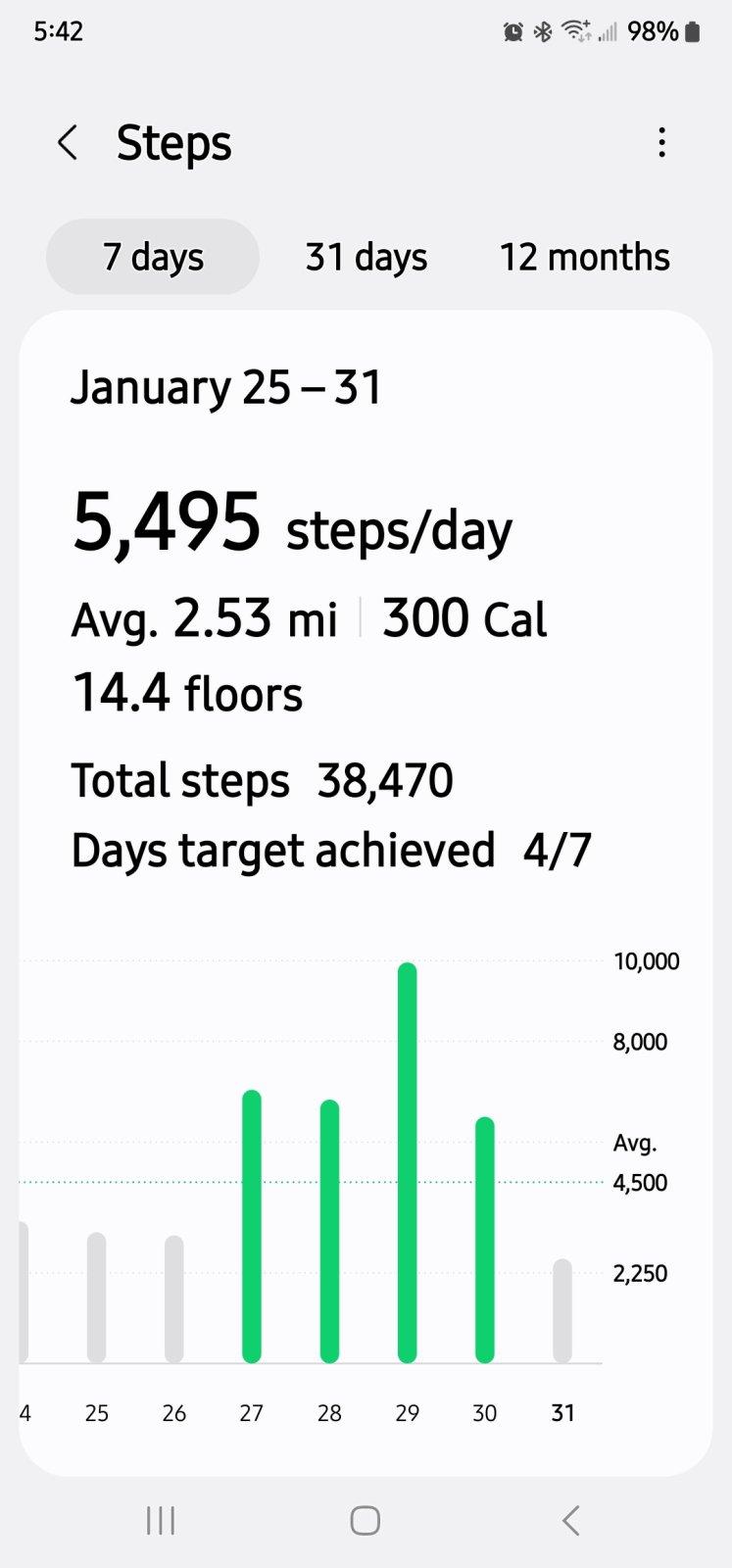Open recent apps from the navigation bar
Viewport: 732px width, 1568px height.
tap(161, 1521)
